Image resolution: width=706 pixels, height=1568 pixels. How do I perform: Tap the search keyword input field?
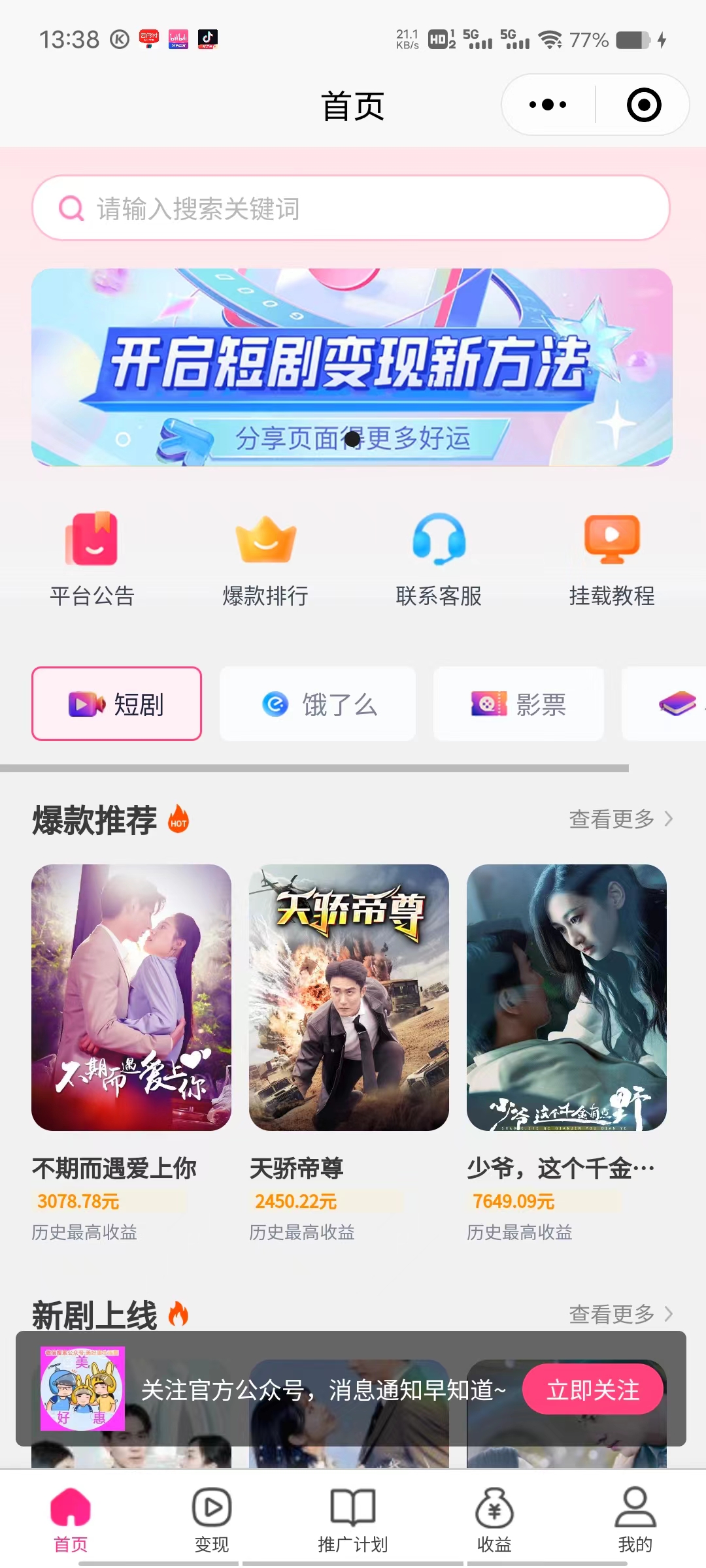(351, 208)
